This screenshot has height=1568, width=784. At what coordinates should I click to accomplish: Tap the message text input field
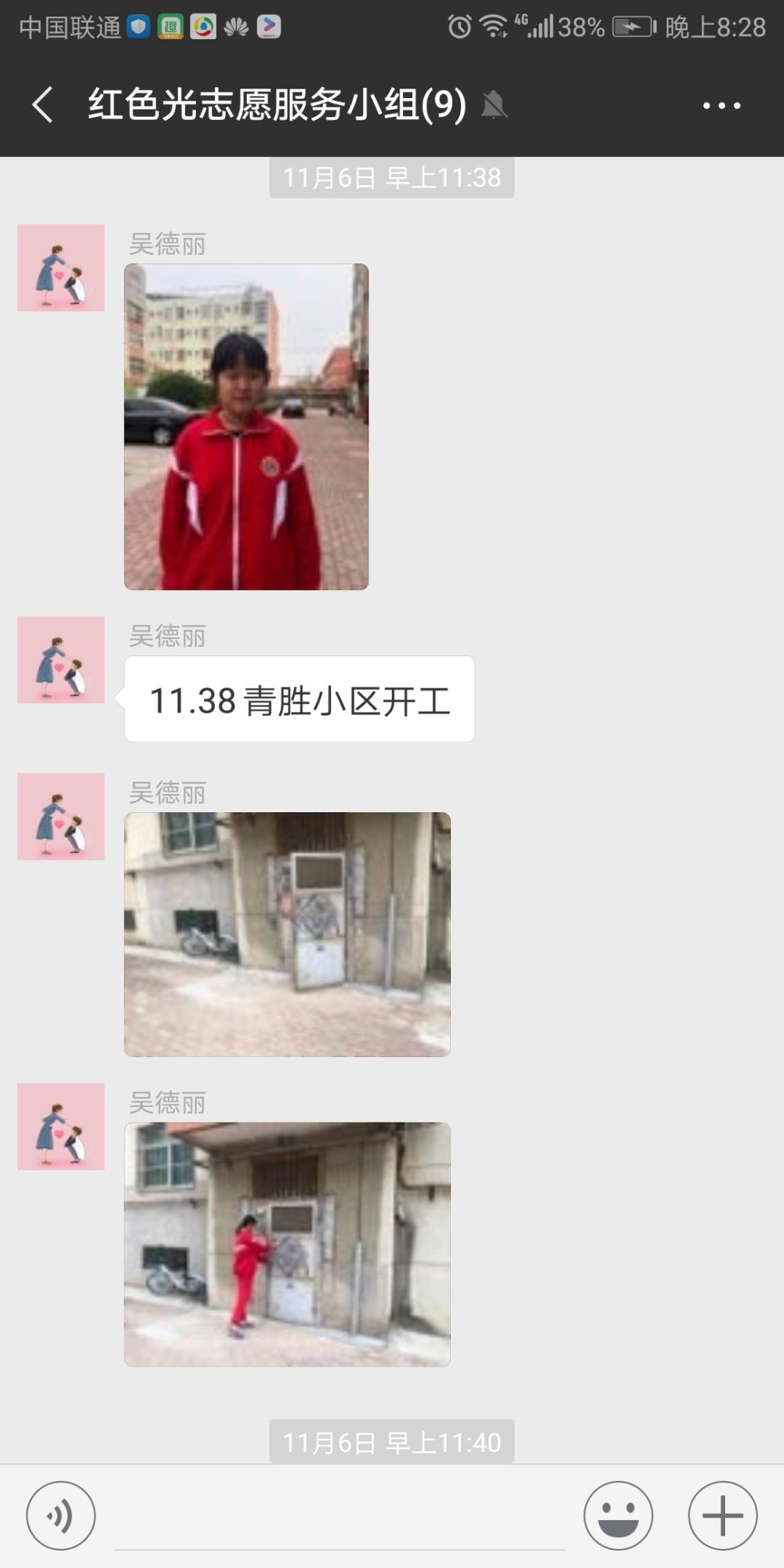pyautogui.click(x=339, y=1517)
